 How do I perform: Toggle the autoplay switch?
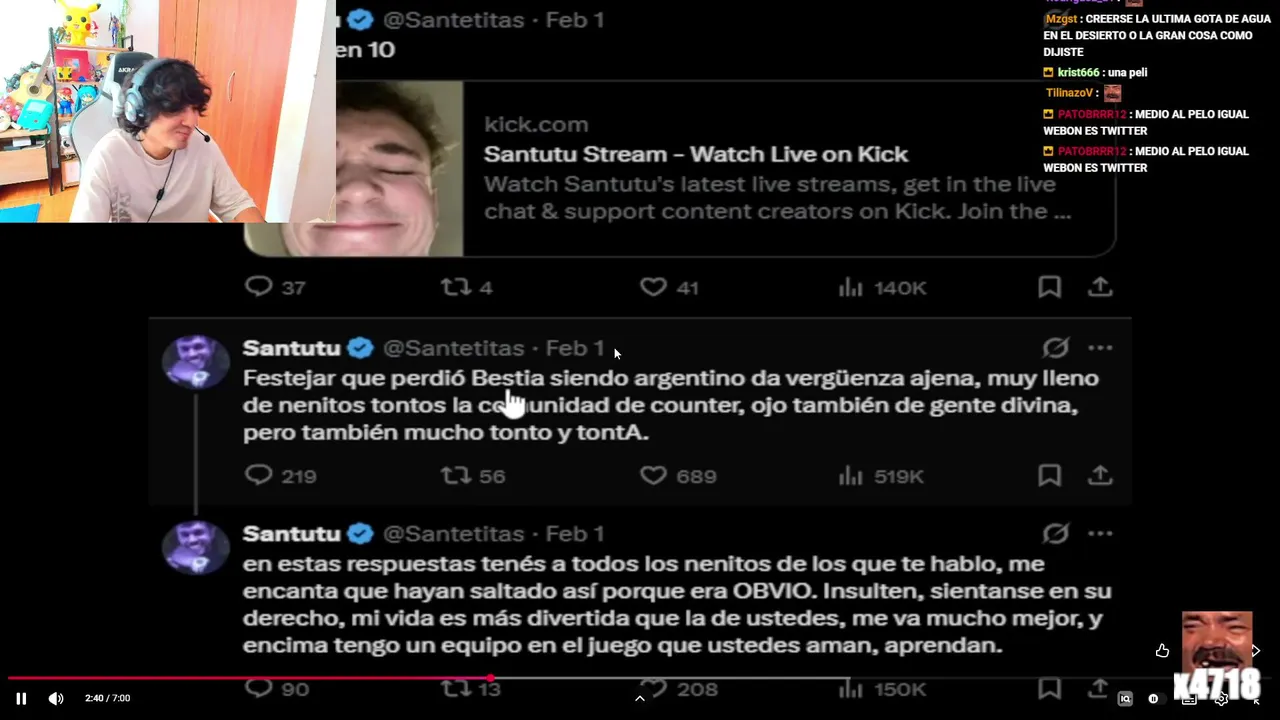[1155, 699]
